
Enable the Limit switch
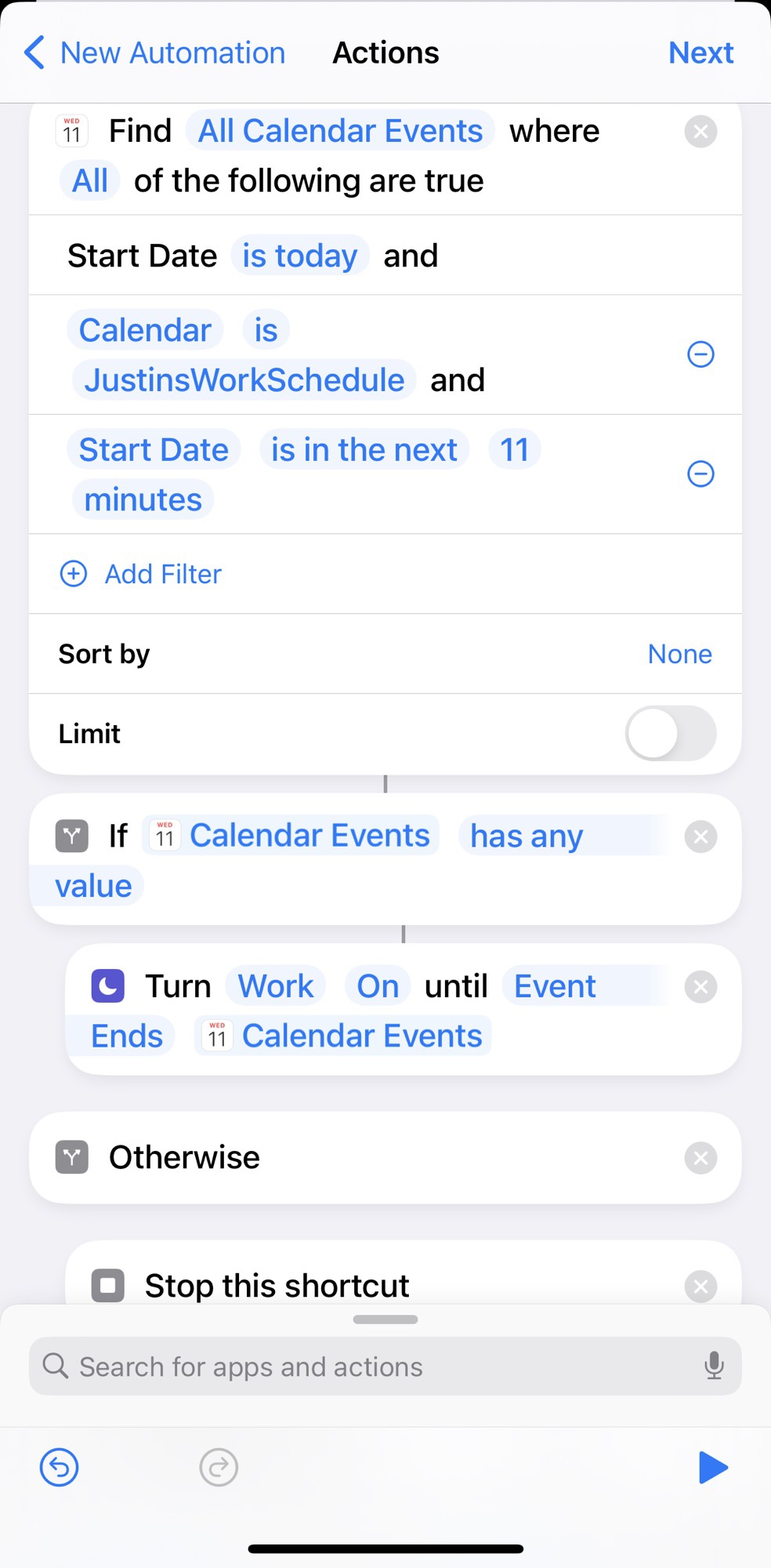coord(671,734)
